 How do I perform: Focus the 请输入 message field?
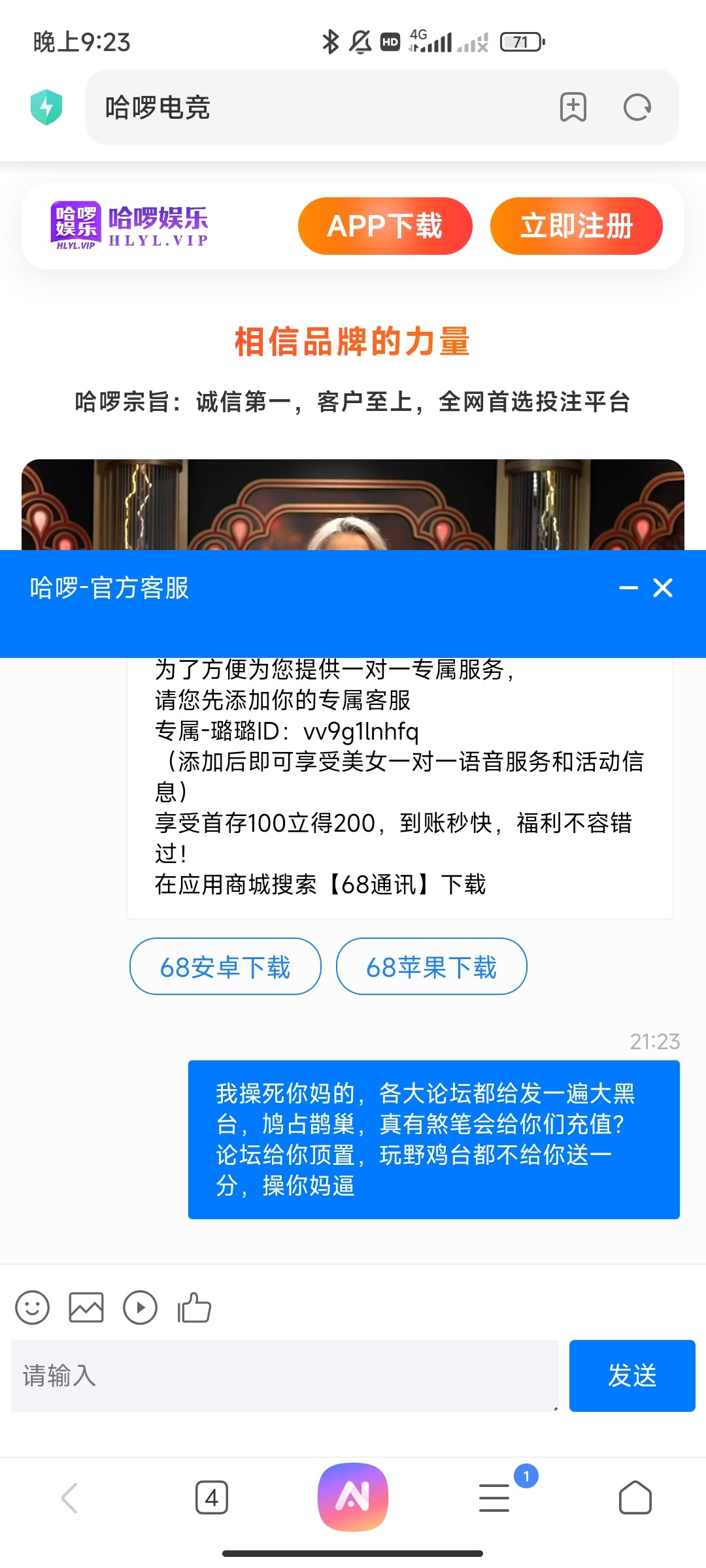pos(284,1375)
